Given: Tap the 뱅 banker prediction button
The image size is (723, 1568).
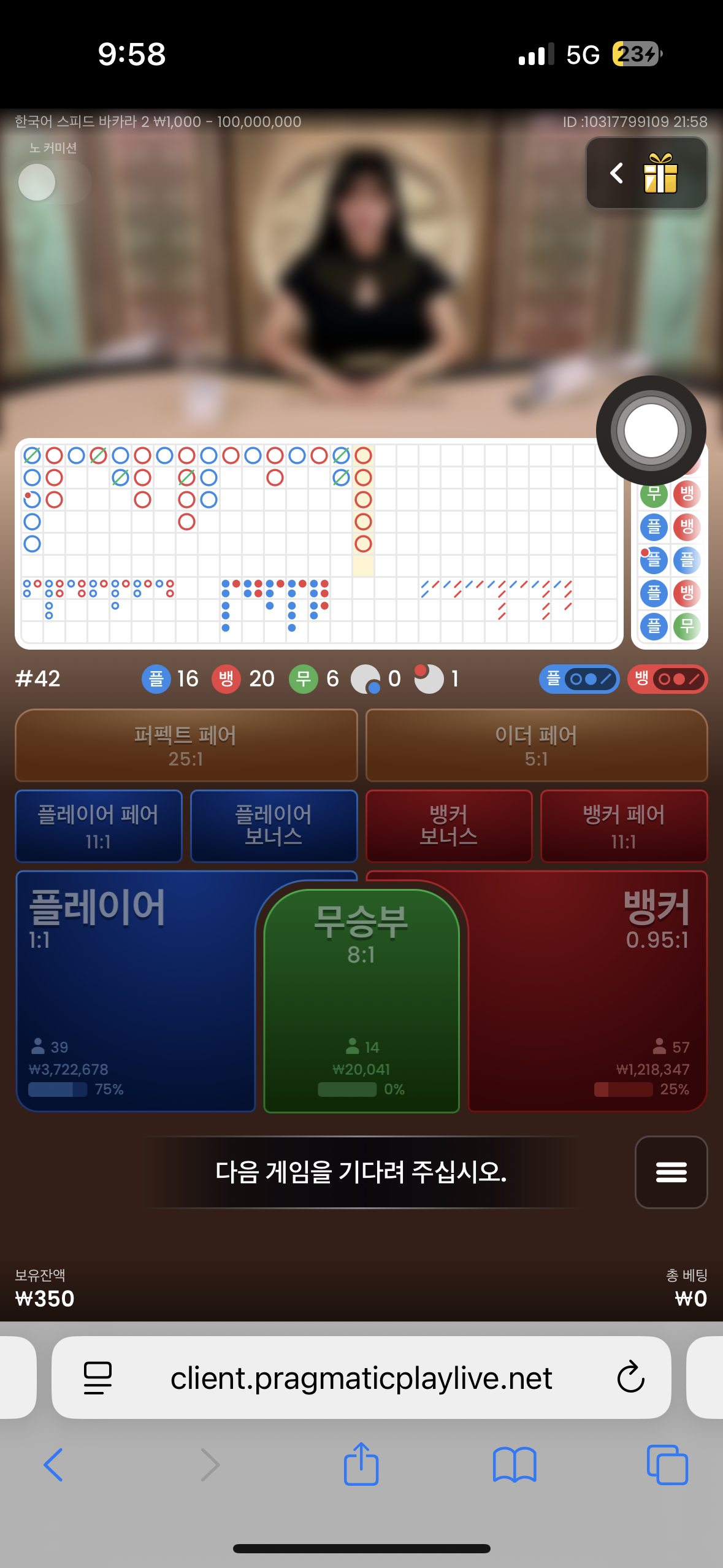Looking at the screenshot, I should pos(667,679).
